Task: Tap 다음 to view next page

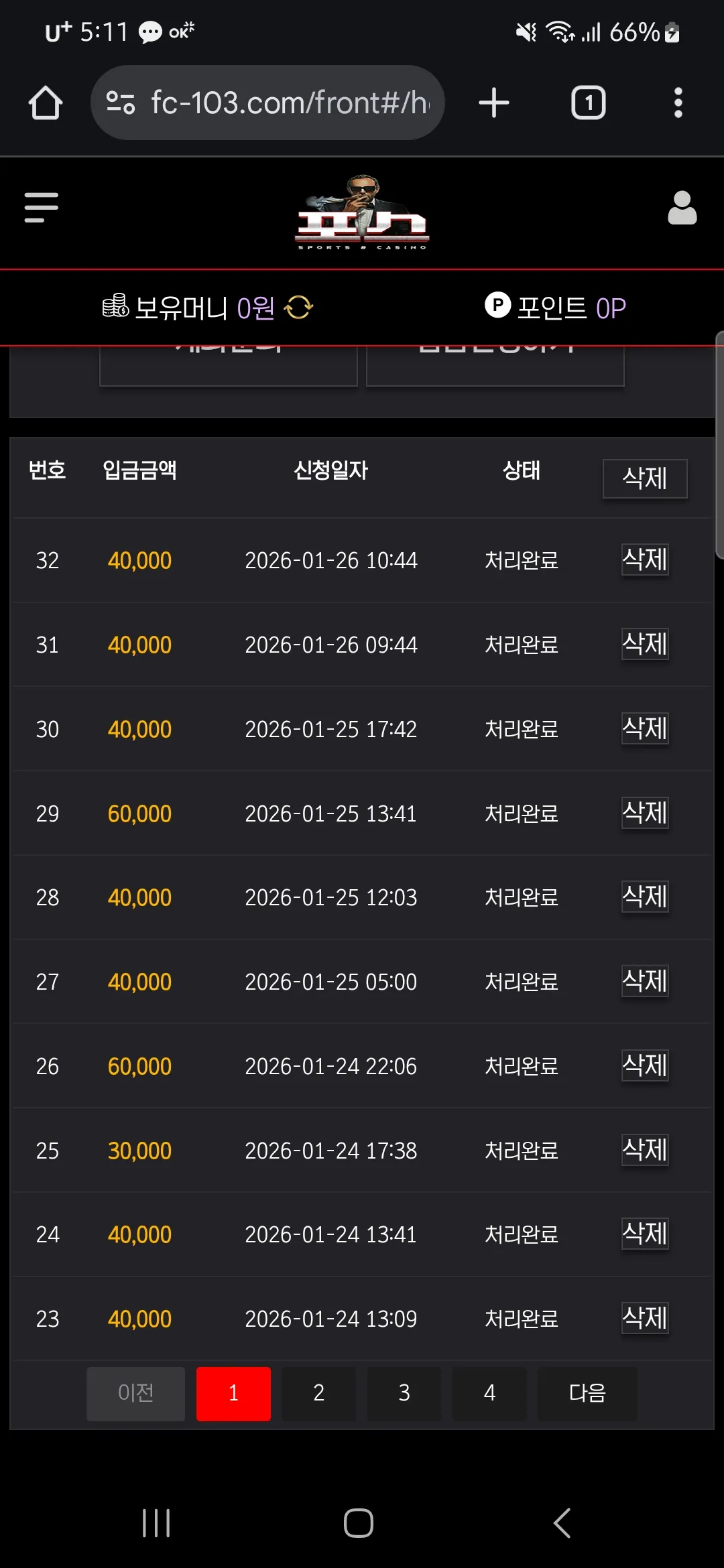Action: pyautogui.click(x=587, y=1394)
